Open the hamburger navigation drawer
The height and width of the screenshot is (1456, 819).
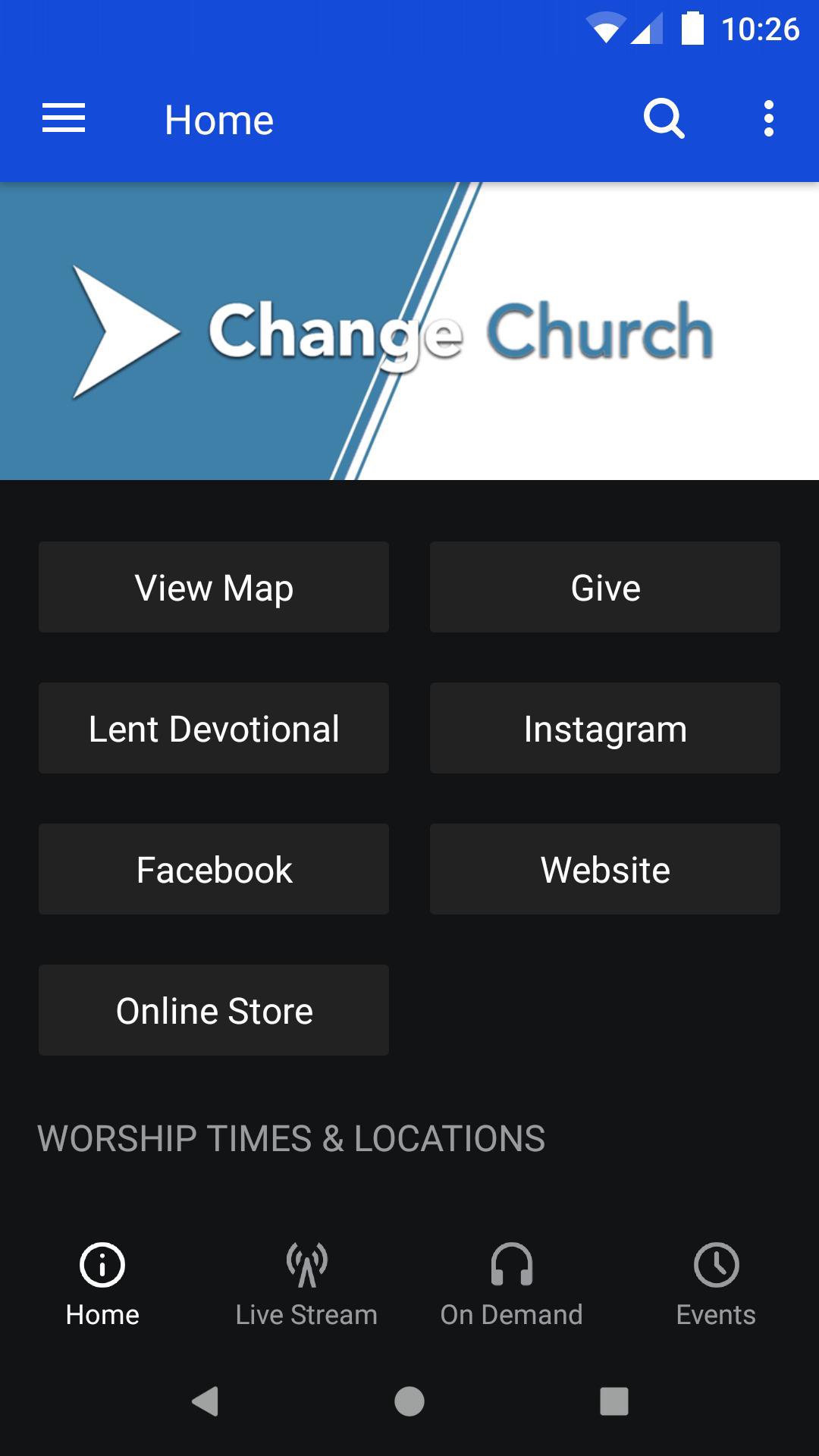click(64, 119)
